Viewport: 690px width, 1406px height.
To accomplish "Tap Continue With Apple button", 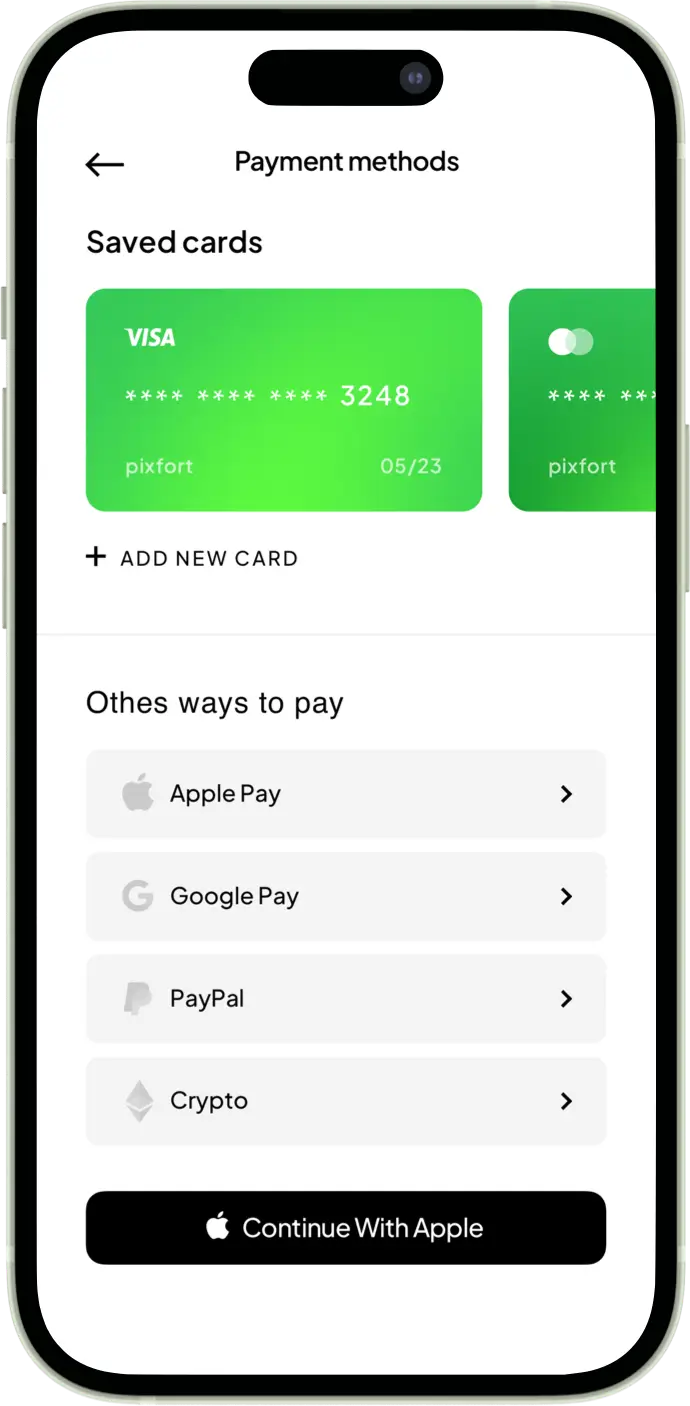I will [345, 1228].
